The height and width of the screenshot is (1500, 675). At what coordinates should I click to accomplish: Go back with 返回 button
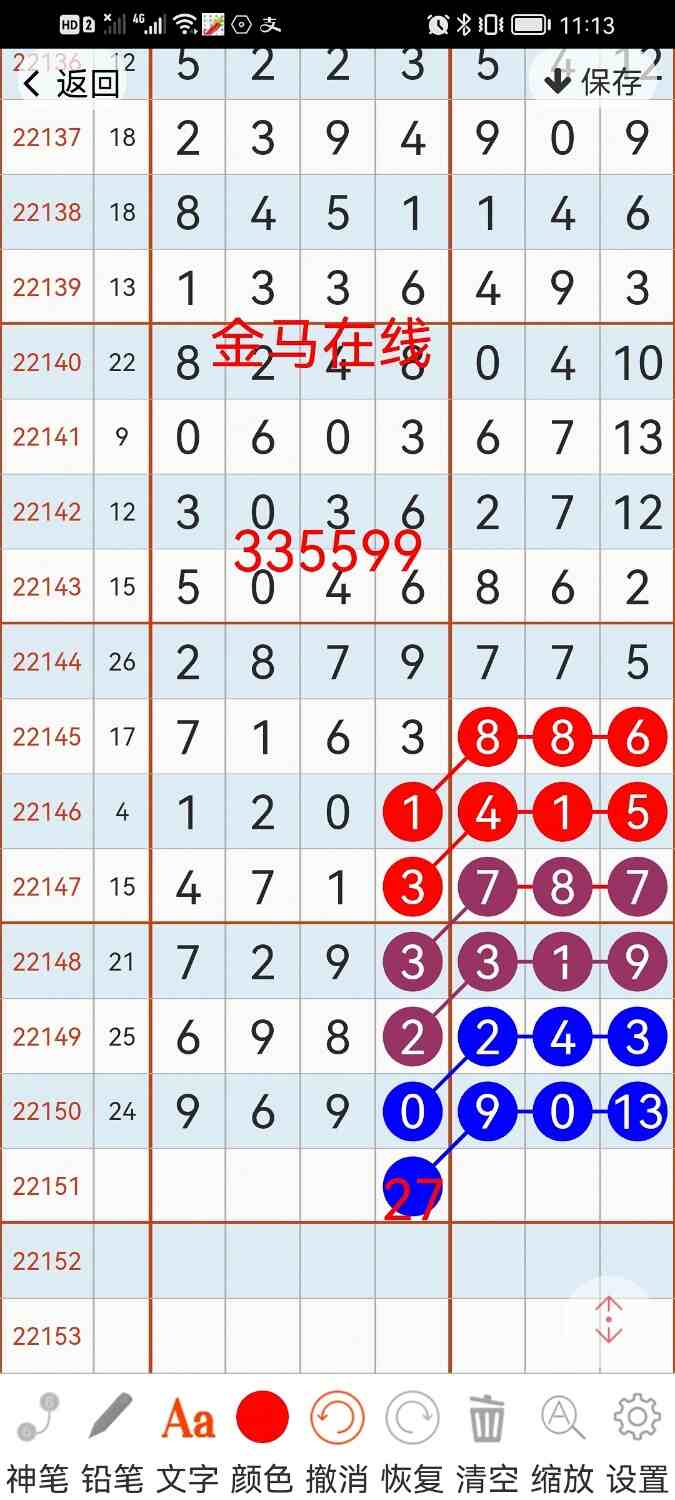coord(71,83)
